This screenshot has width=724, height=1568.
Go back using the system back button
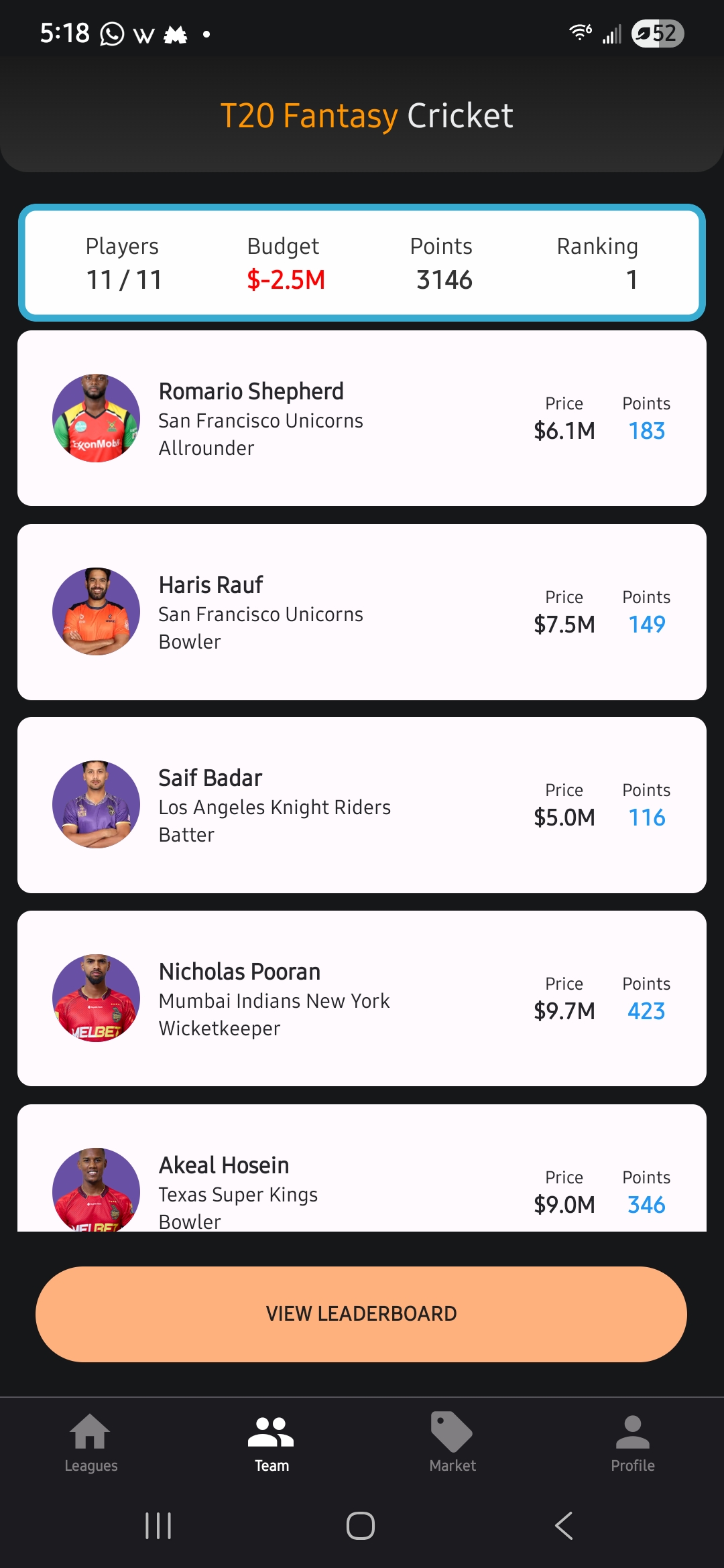(x=564, y=1526)
